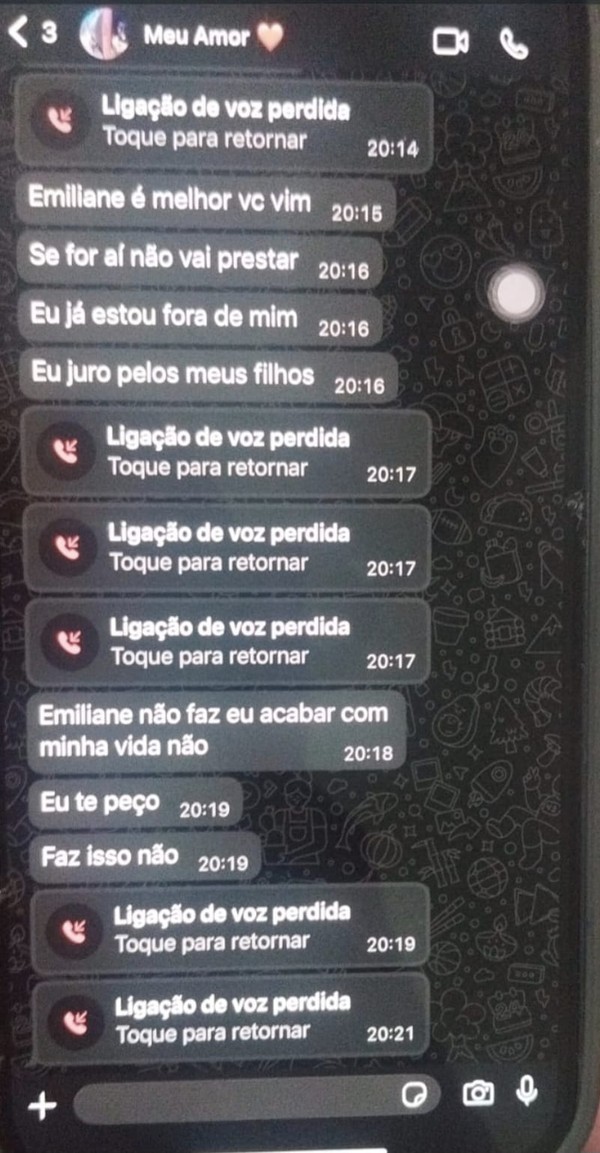The image size is (600, 1153).
Task: Start a video call with Meu Amor
Action: [x=450, y=40]
